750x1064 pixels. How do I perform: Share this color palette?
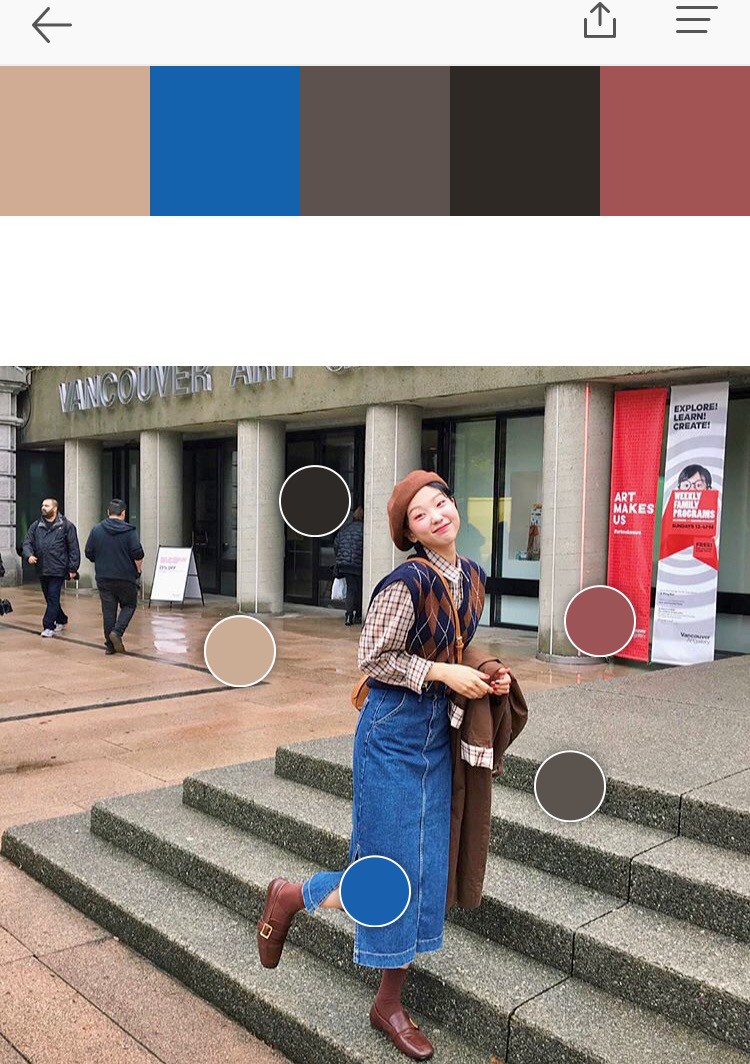pyautogui.click(x=600, y=21)
